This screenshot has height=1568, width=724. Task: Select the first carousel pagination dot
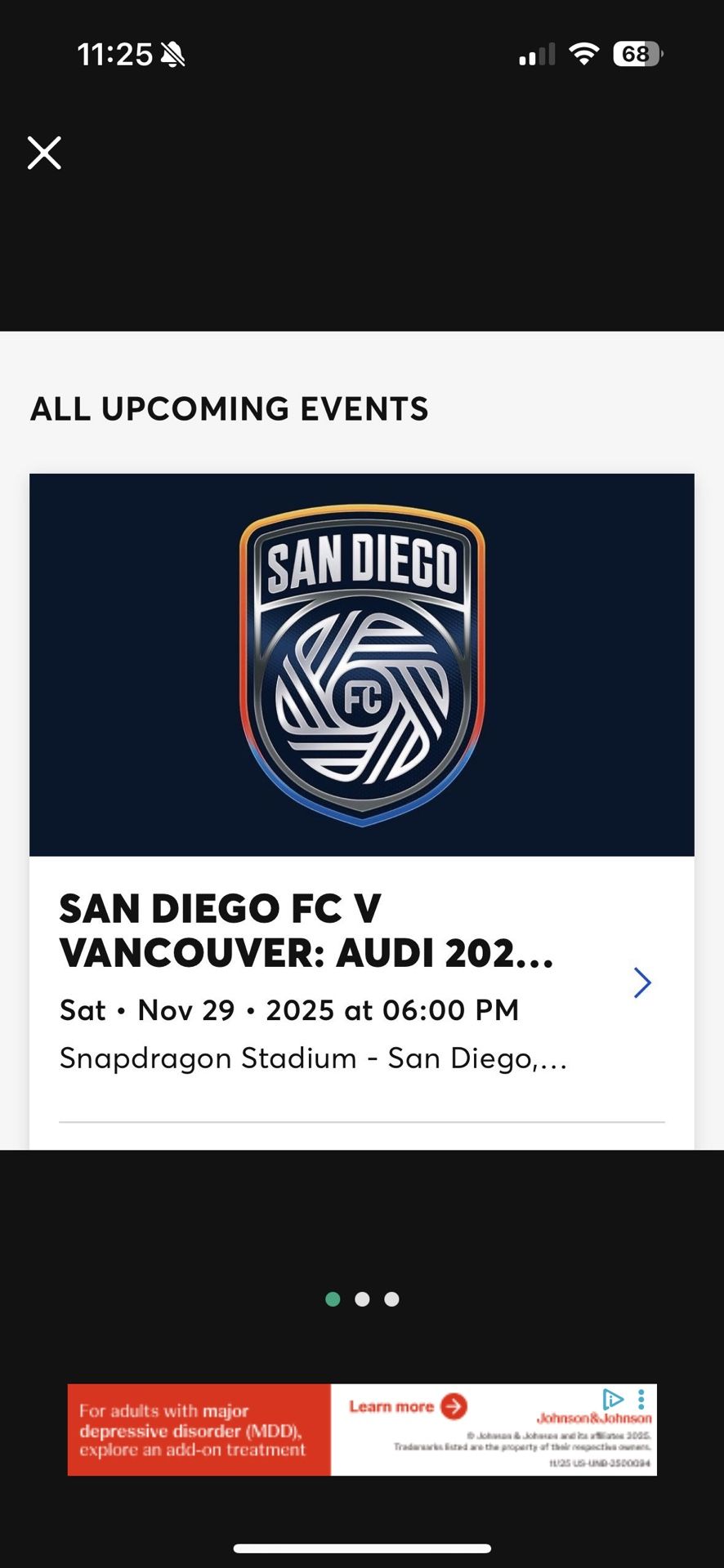334,1299
